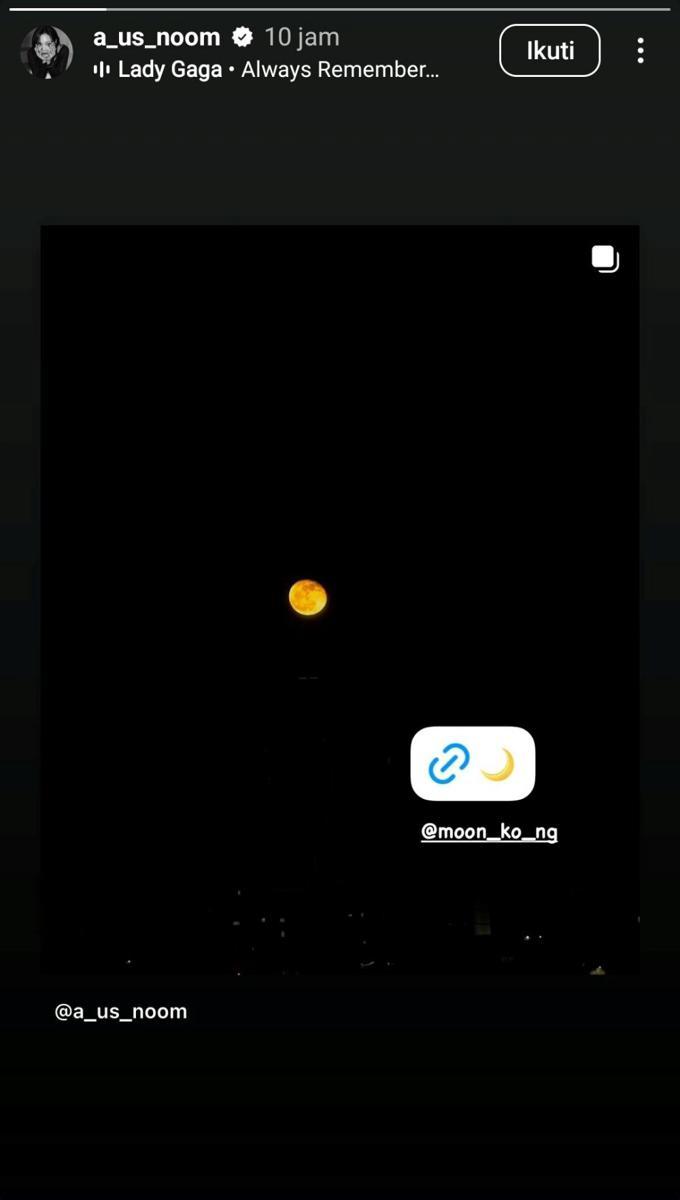Open the Lady Gaga music track
680x1200 pixels.
pyautogui.click(x=266, y=70)
